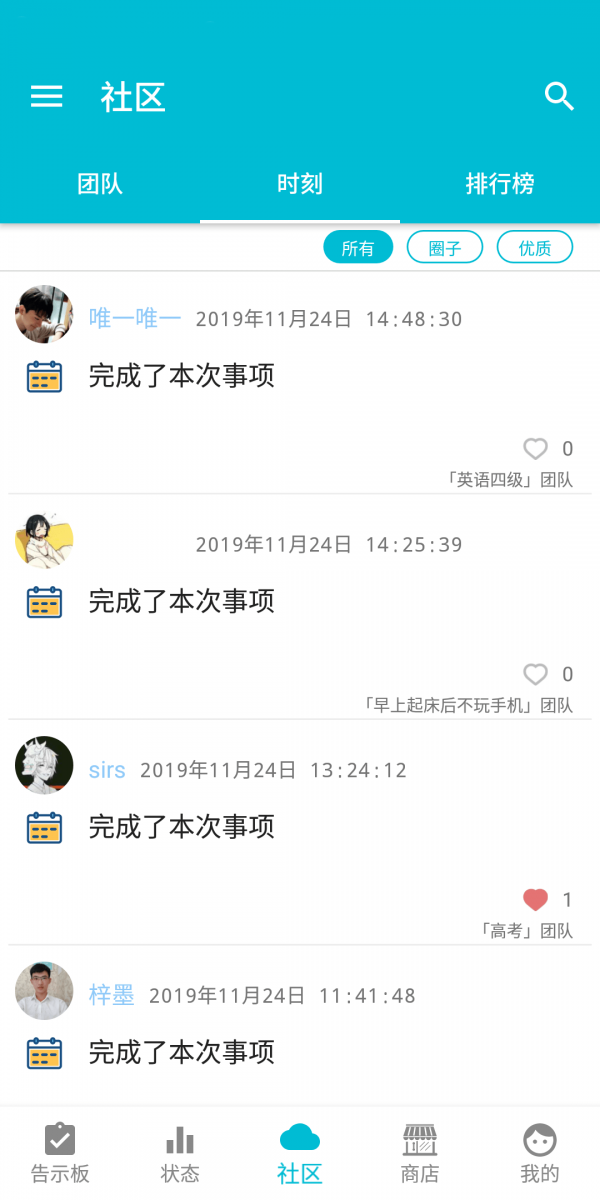600x1200 pixels.
Task: Select the 所有 filter chip
Action: (x=358, y=248)
